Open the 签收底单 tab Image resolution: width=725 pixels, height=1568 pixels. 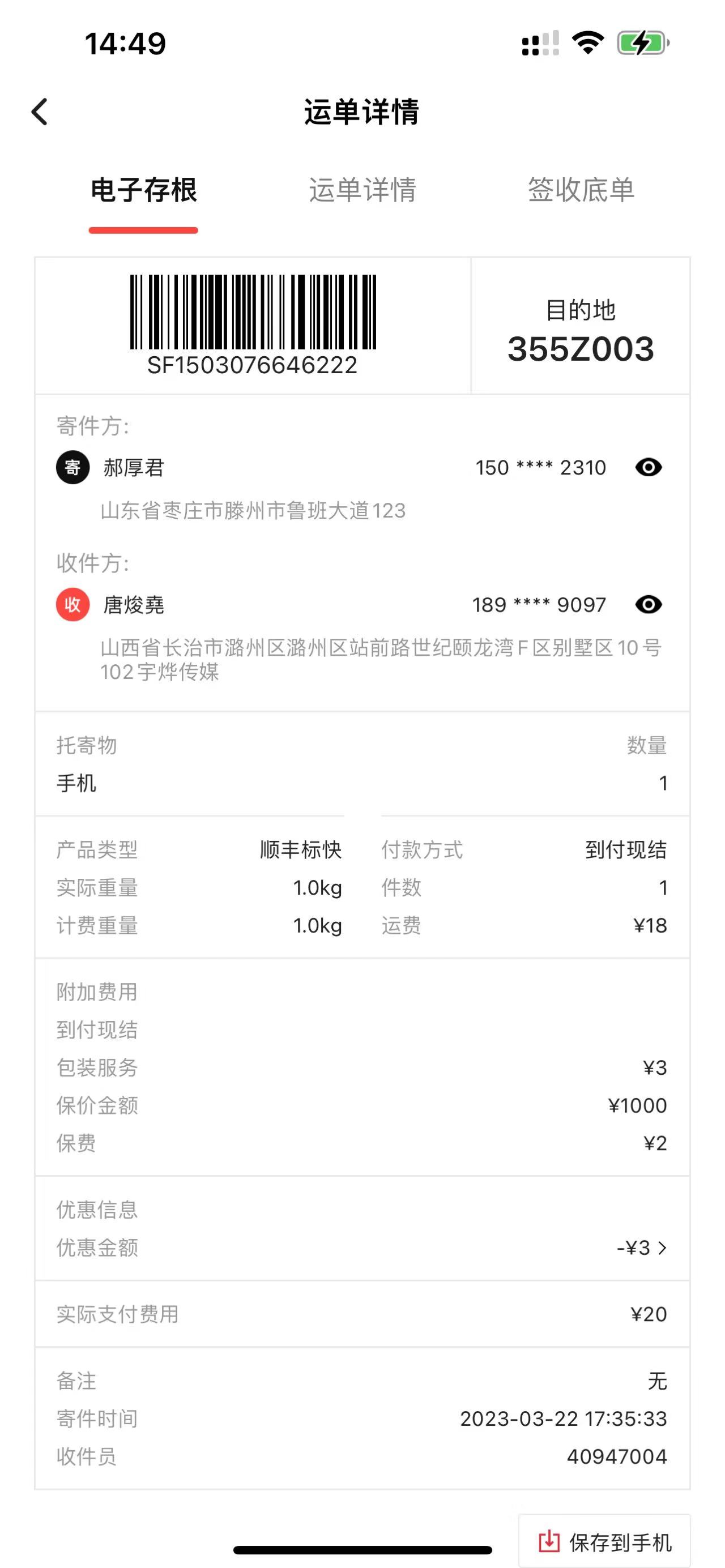(581, 190)
